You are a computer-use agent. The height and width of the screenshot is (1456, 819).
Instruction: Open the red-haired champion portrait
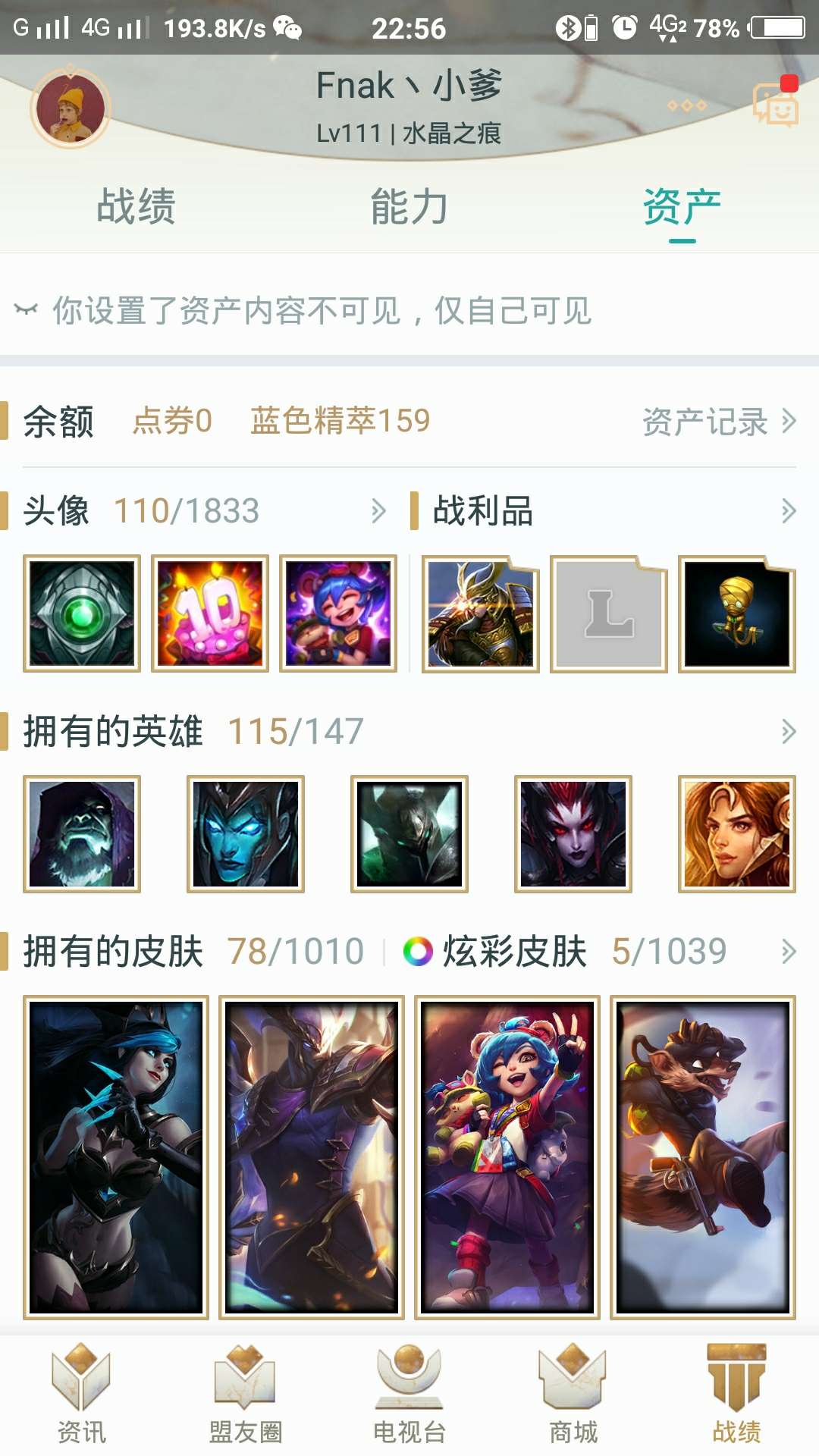click(x=736, y=834)
